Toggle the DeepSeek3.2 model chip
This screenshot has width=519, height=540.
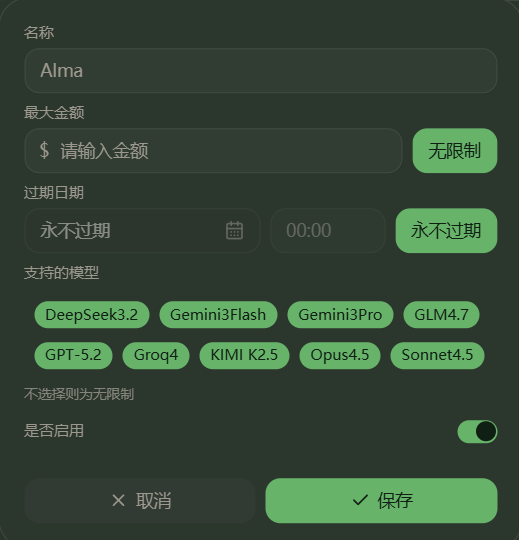92,314
